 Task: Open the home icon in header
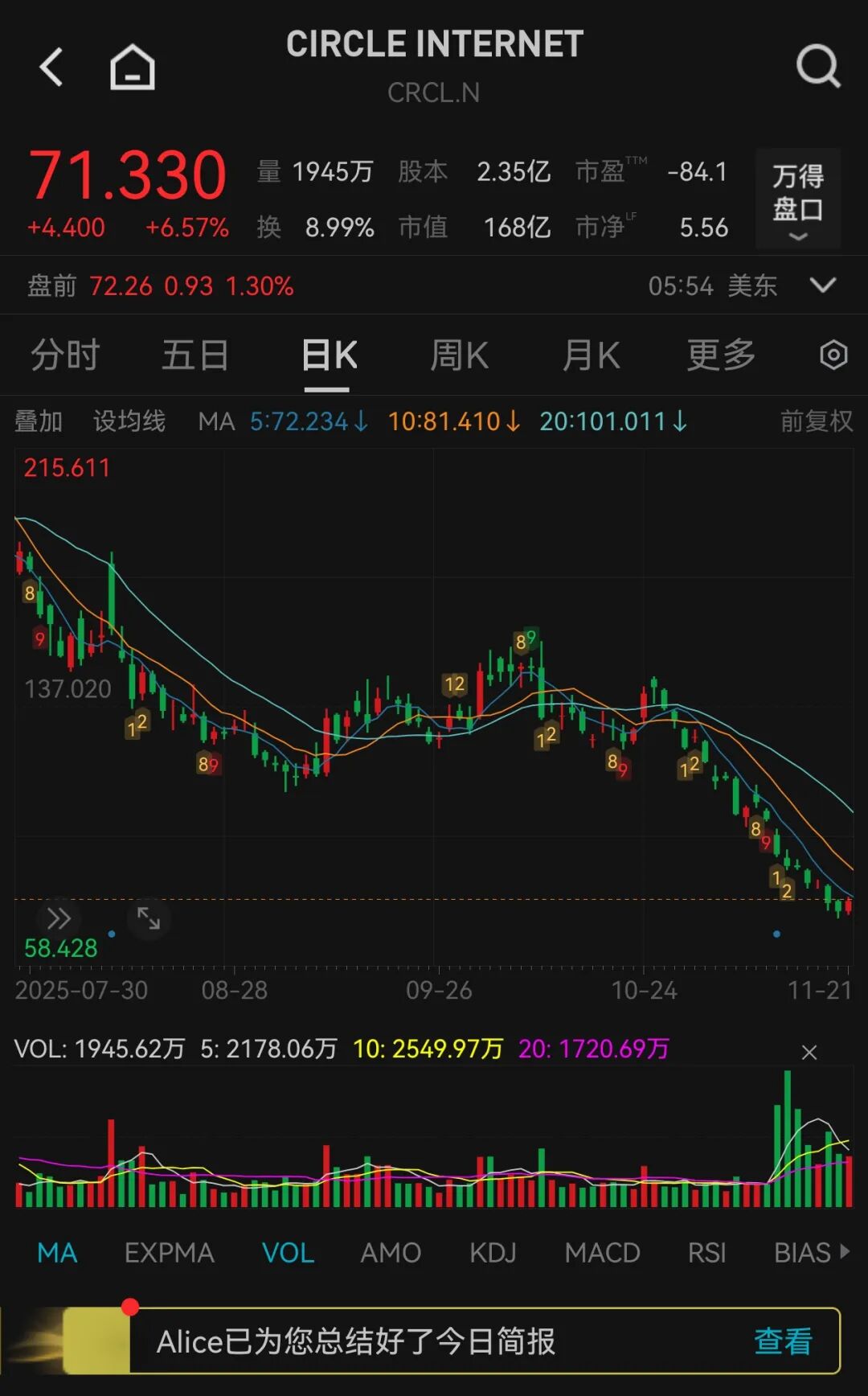pyautogui.click(x=133, y=67)
